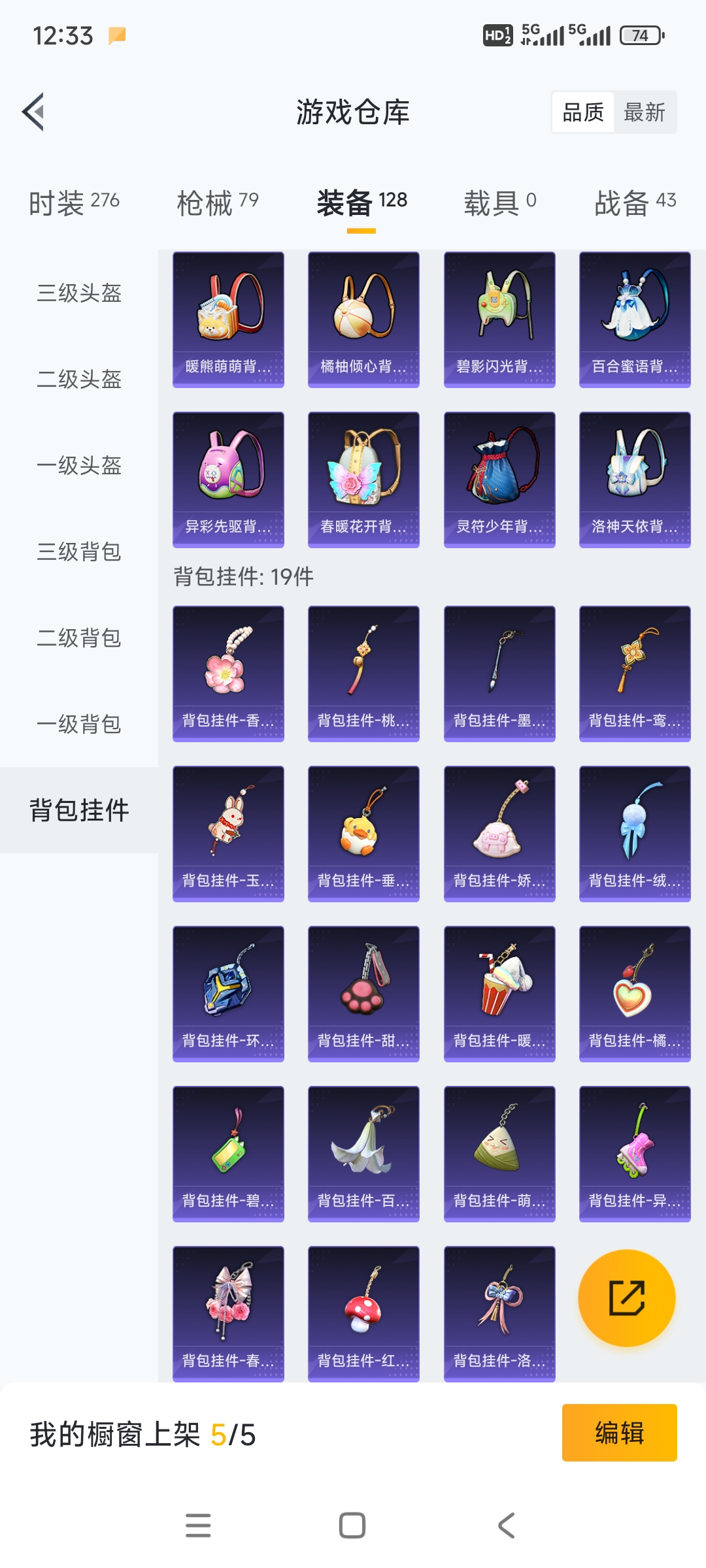Tap the orange share floating button
Image resolution: width=706 pixels, height=1568 pixels.
tap(627, 1298)
